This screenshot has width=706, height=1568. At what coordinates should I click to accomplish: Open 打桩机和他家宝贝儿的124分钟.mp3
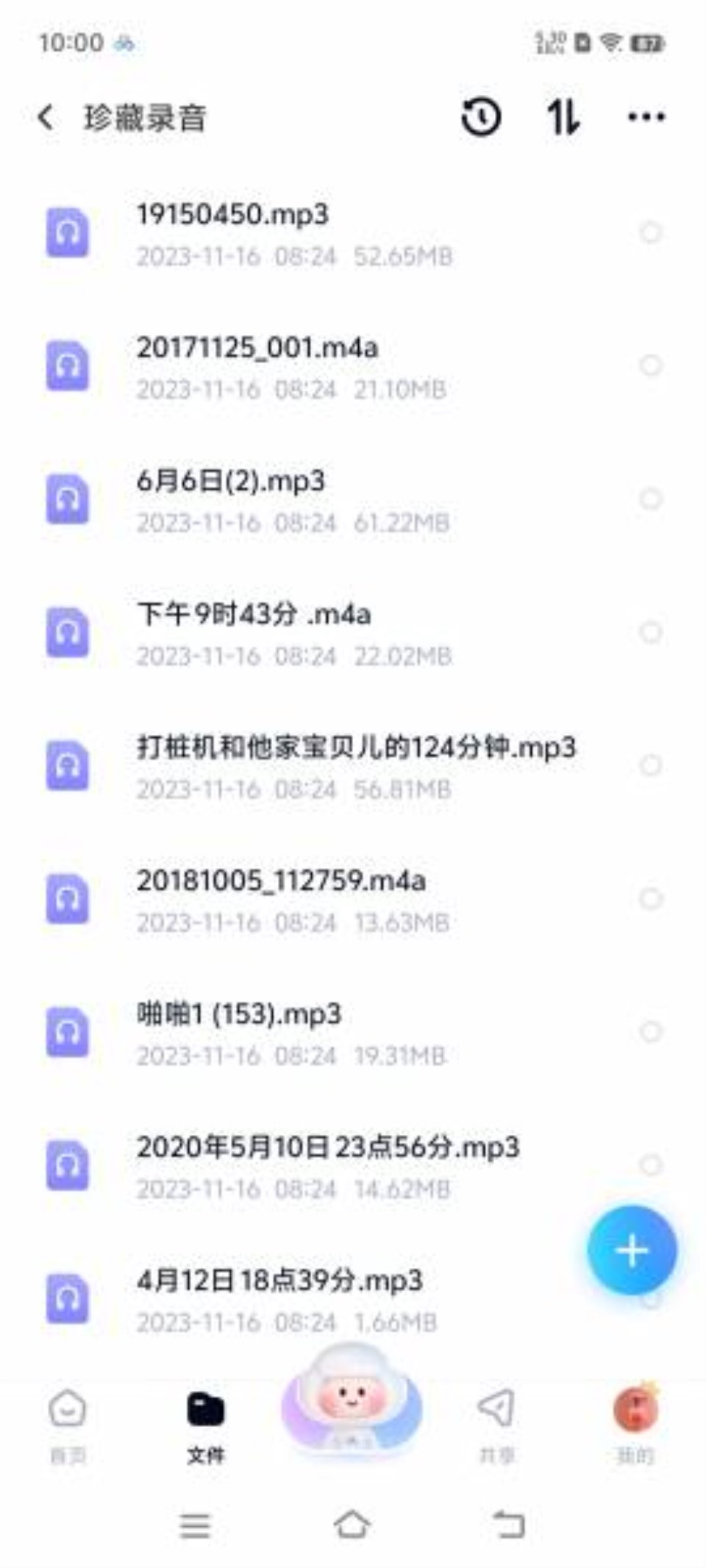[353, 765]
